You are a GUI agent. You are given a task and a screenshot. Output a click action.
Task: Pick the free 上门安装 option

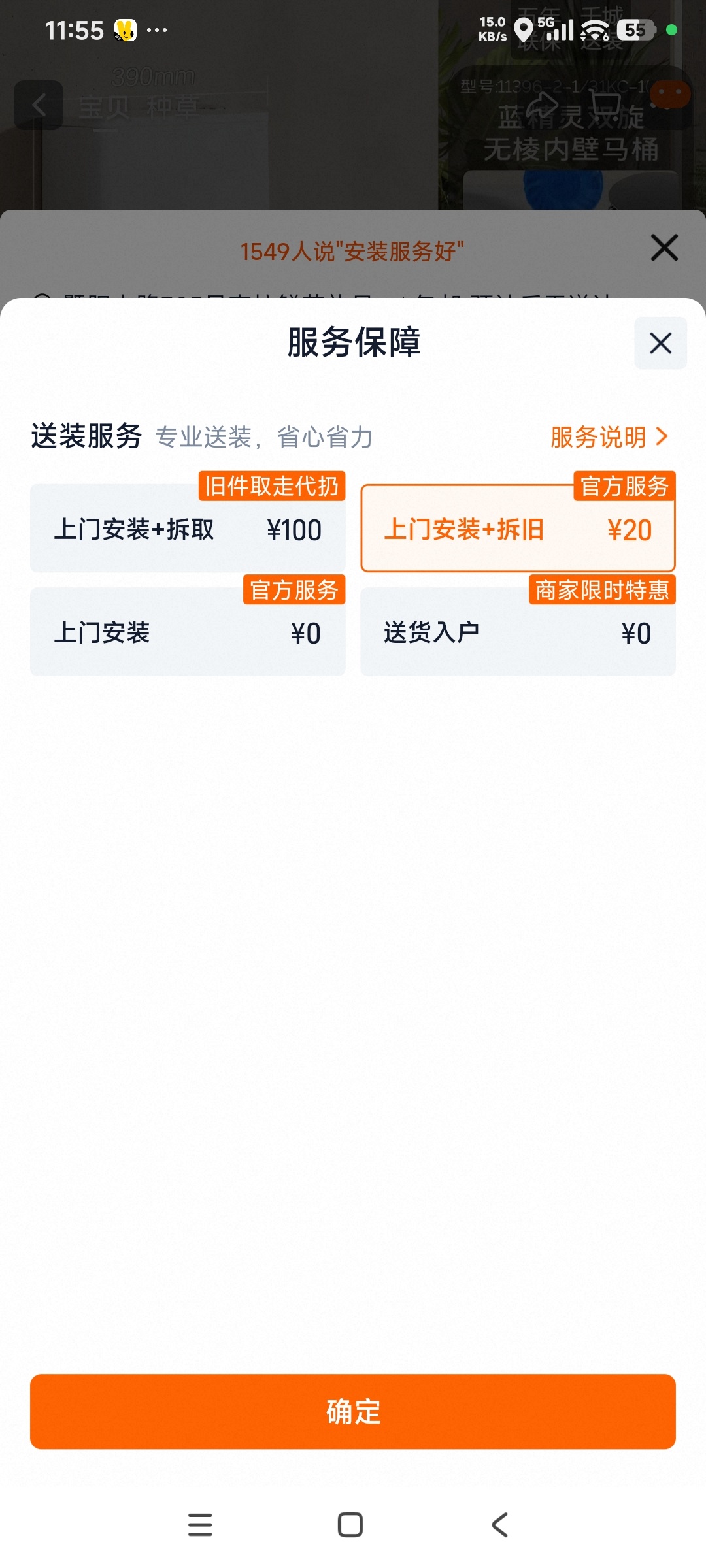188,632
